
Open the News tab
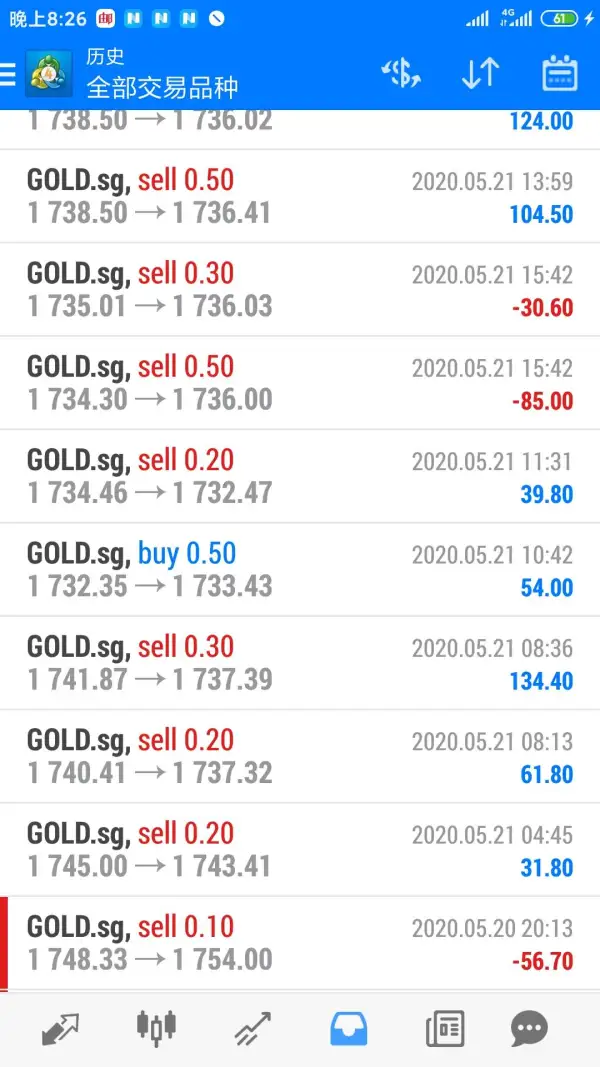[x=444, y=1028]
